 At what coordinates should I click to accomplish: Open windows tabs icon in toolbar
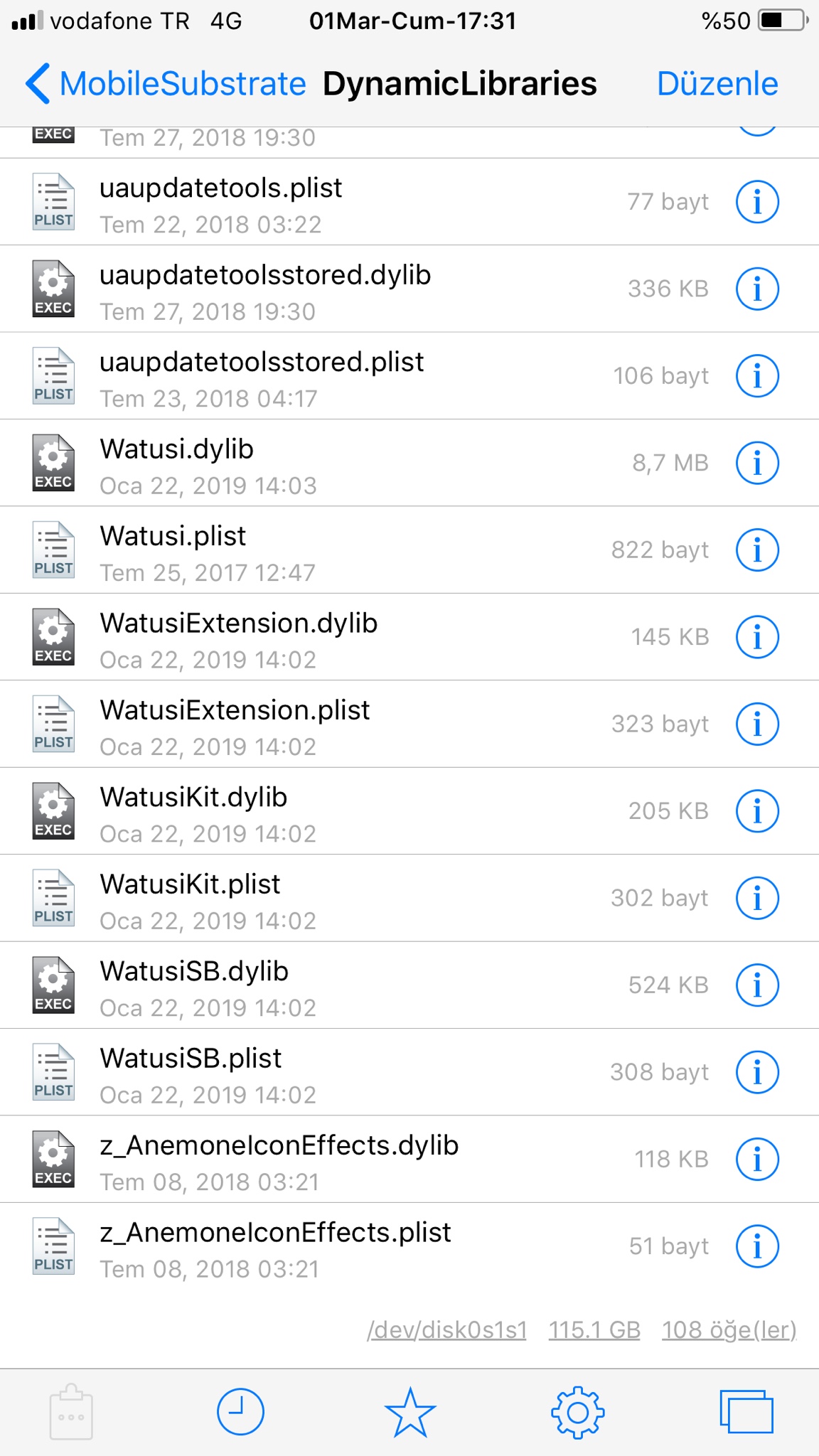point(746,1412)
